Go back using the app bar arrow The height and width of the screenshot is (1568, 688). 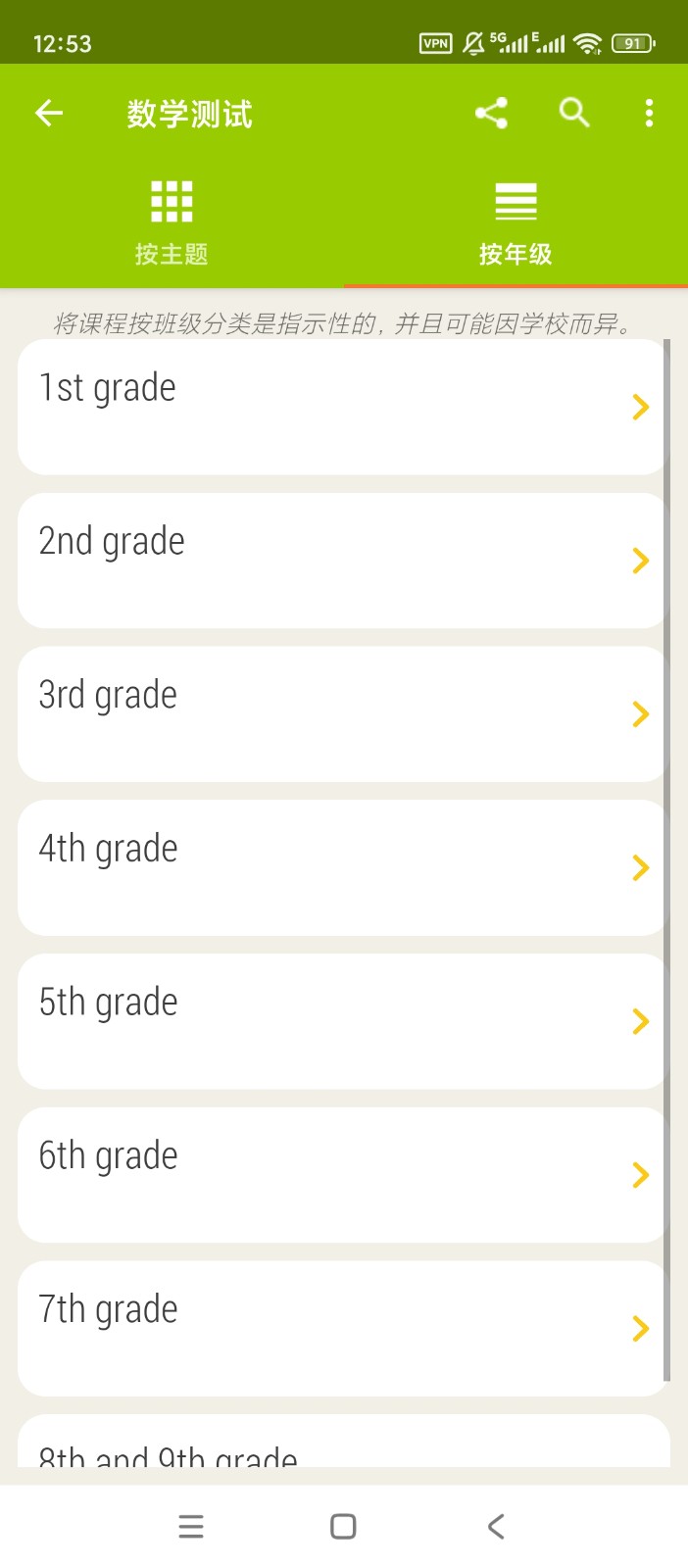49,114
